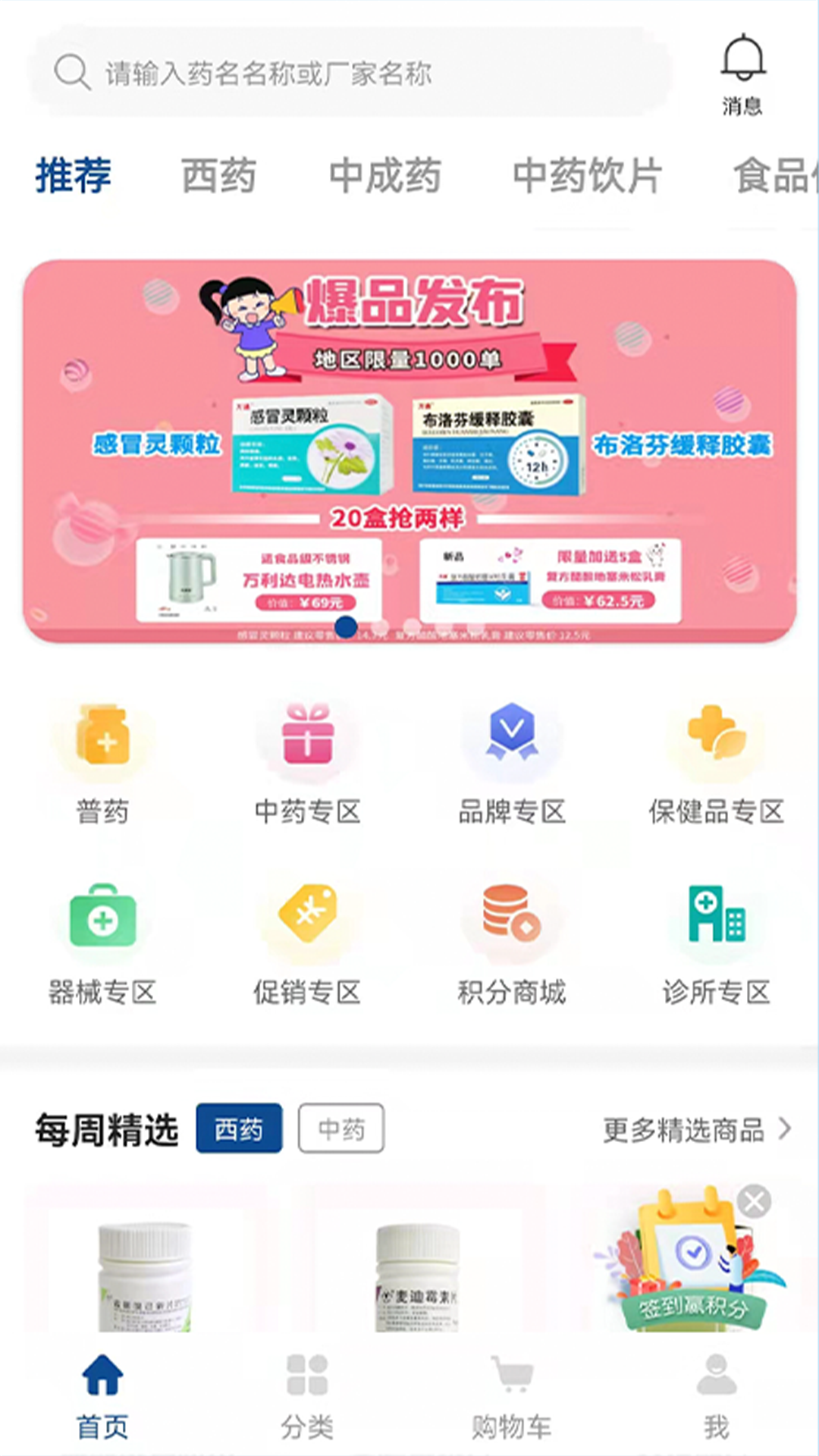Close the 签到赢积分 floating widget
Screen dimensions: 819x1456
coord(754,1201)
